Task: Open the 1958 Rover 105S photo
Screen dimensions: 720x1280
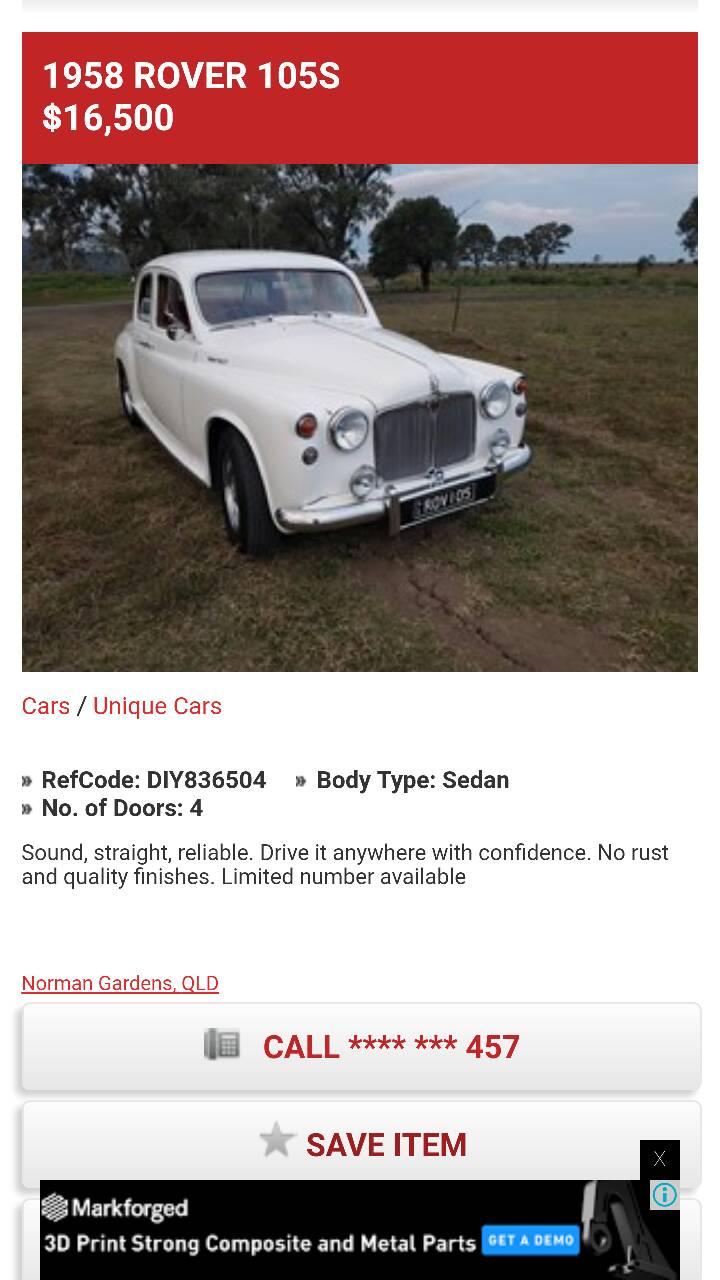Action: click(x=360, y=417)
